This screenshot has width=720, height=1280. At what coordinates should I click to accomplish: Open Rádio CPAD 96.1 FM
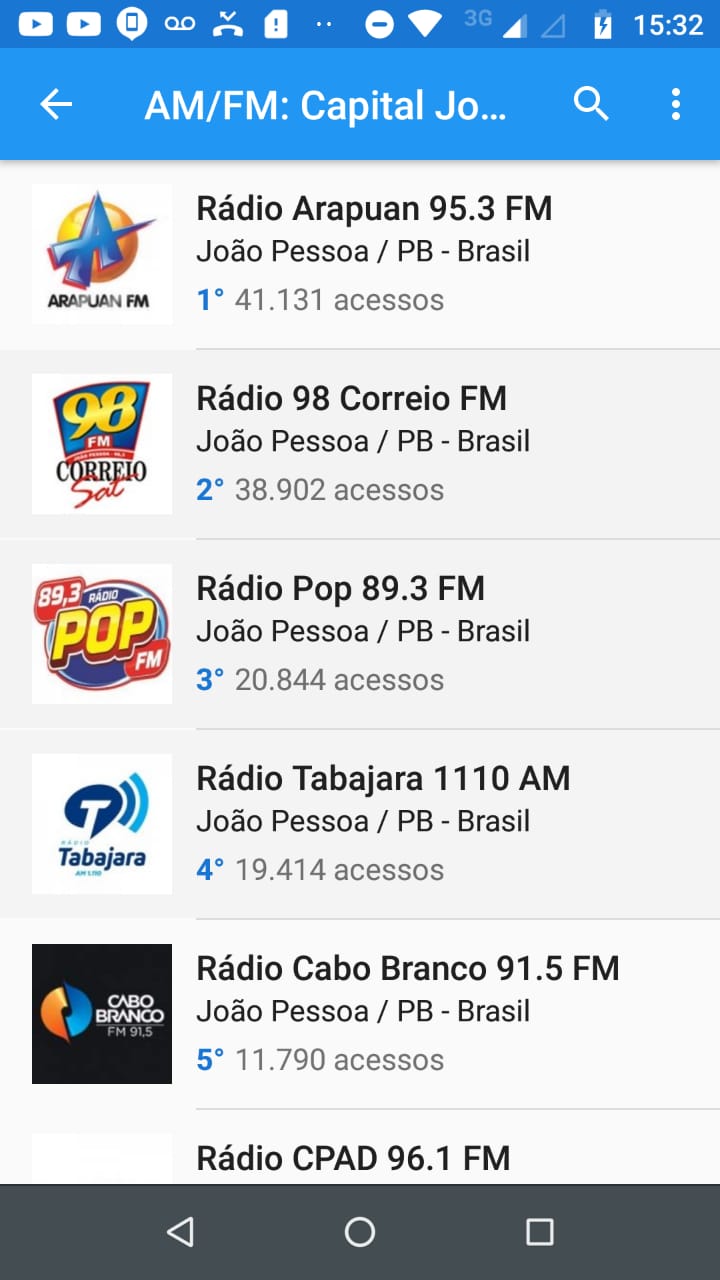(x=354, y=1158)
